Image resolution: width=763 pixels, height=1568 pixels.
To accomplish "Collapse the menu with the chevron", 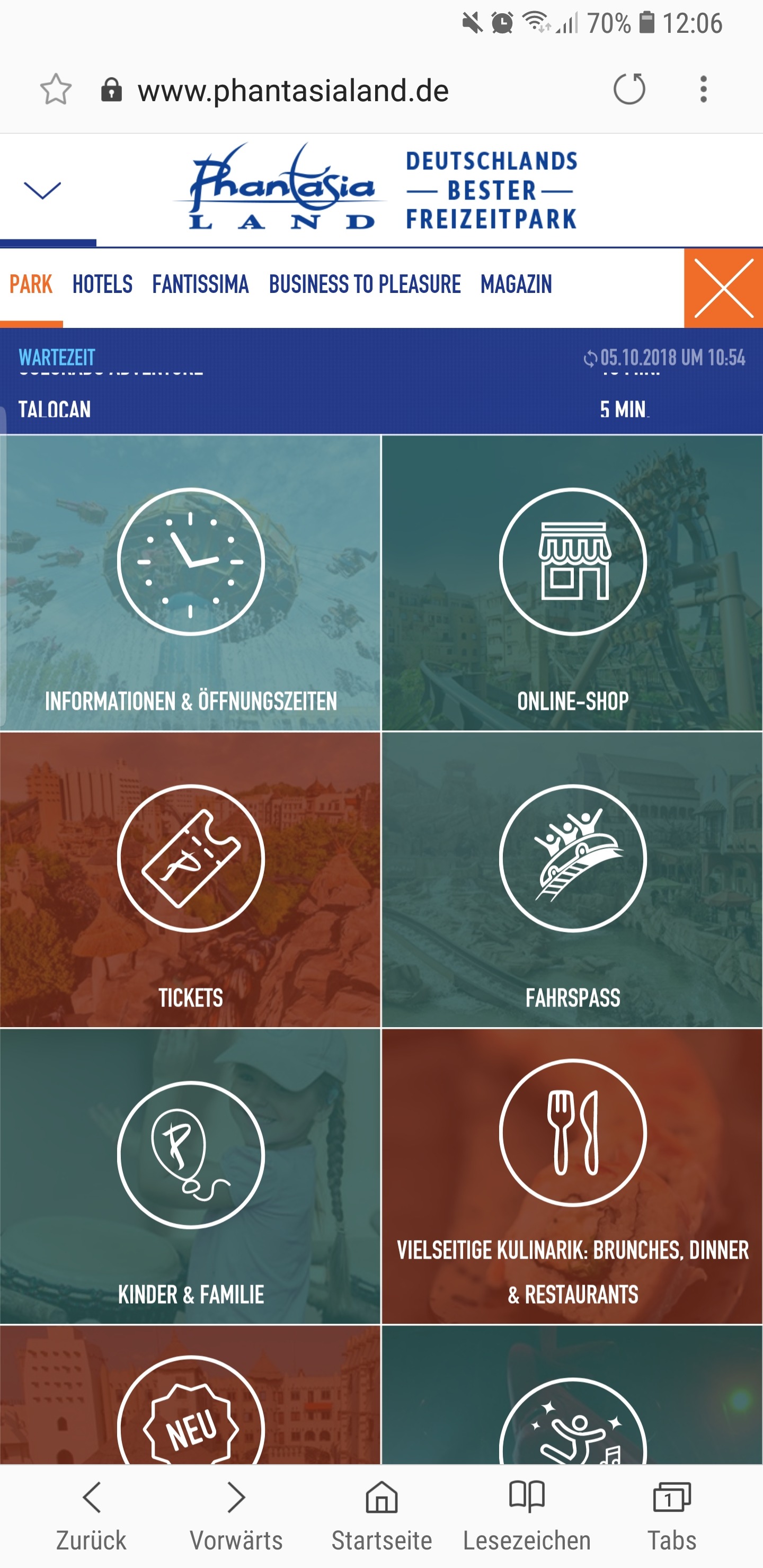I will pyautogui.click(x=42, y=190).
